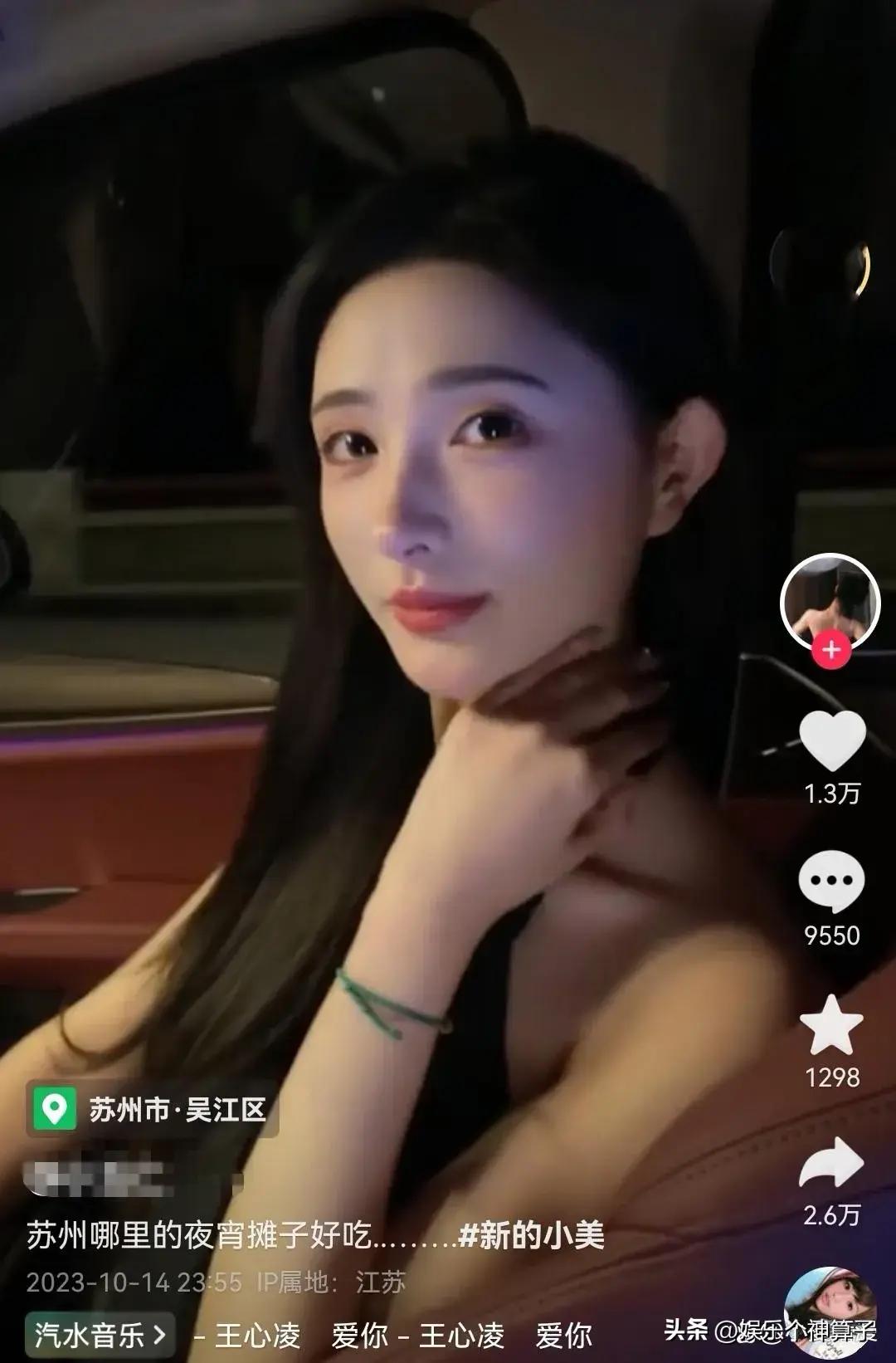Like this video with the heart icon
This screenshot has width=896, height=1363.
(831, 740)
